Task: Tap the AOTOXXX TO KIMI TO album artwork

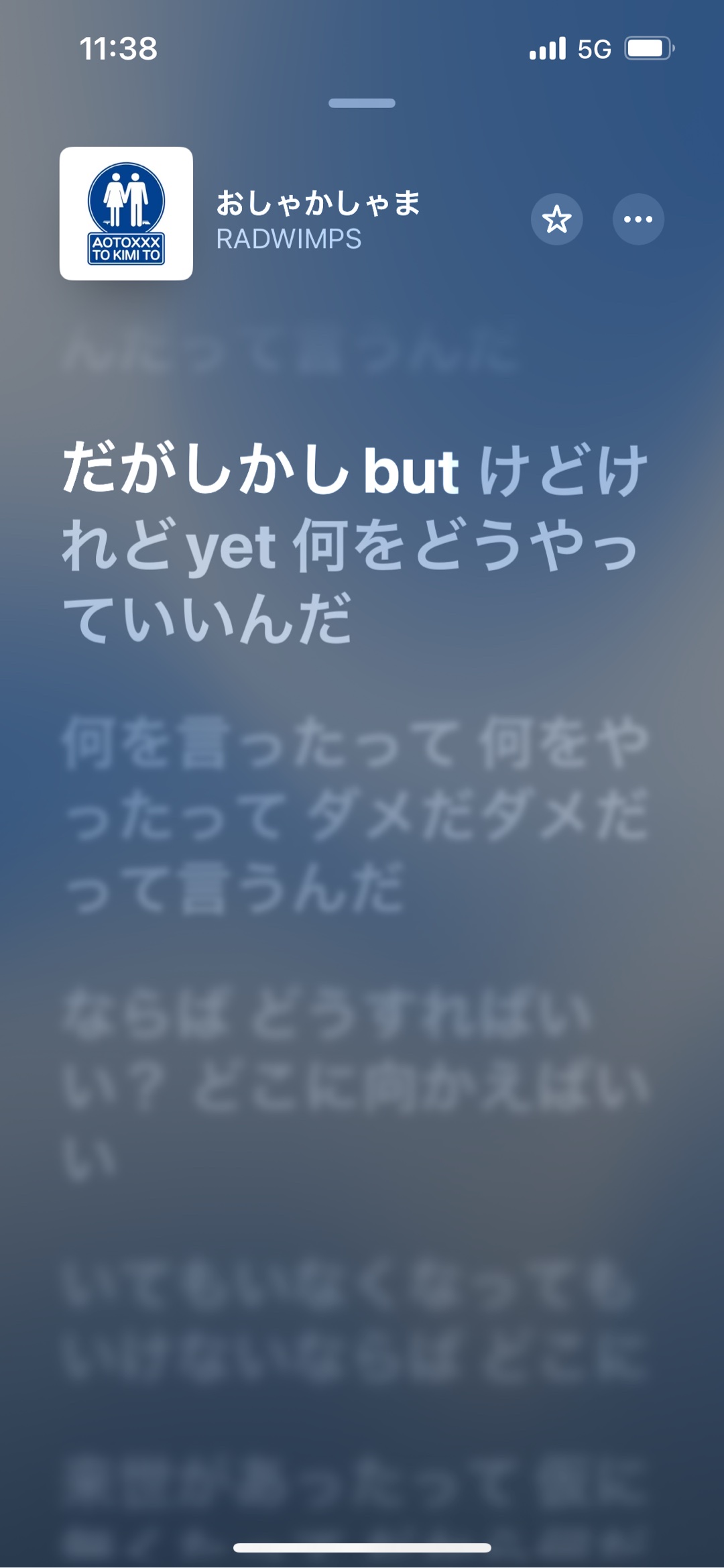Action: (126, 213)
